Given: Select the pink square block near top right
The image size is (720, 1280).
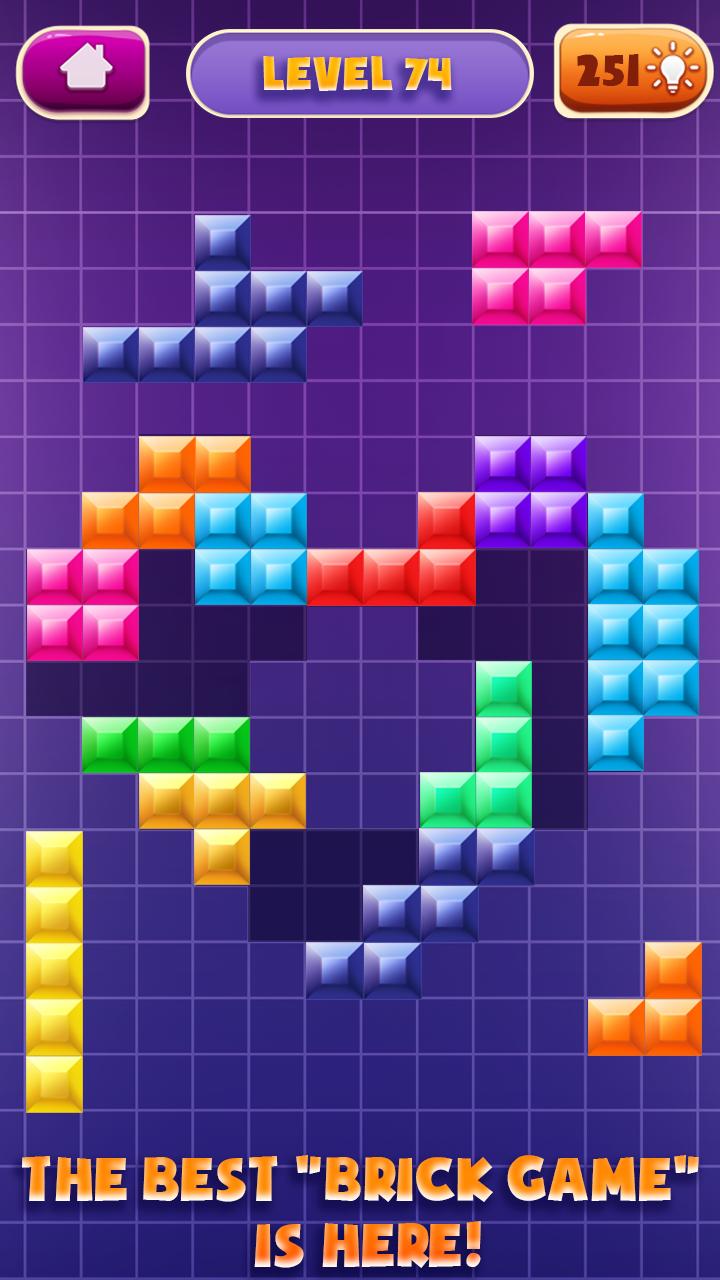Looking at the screenshot, I should [x=545, y=265].
